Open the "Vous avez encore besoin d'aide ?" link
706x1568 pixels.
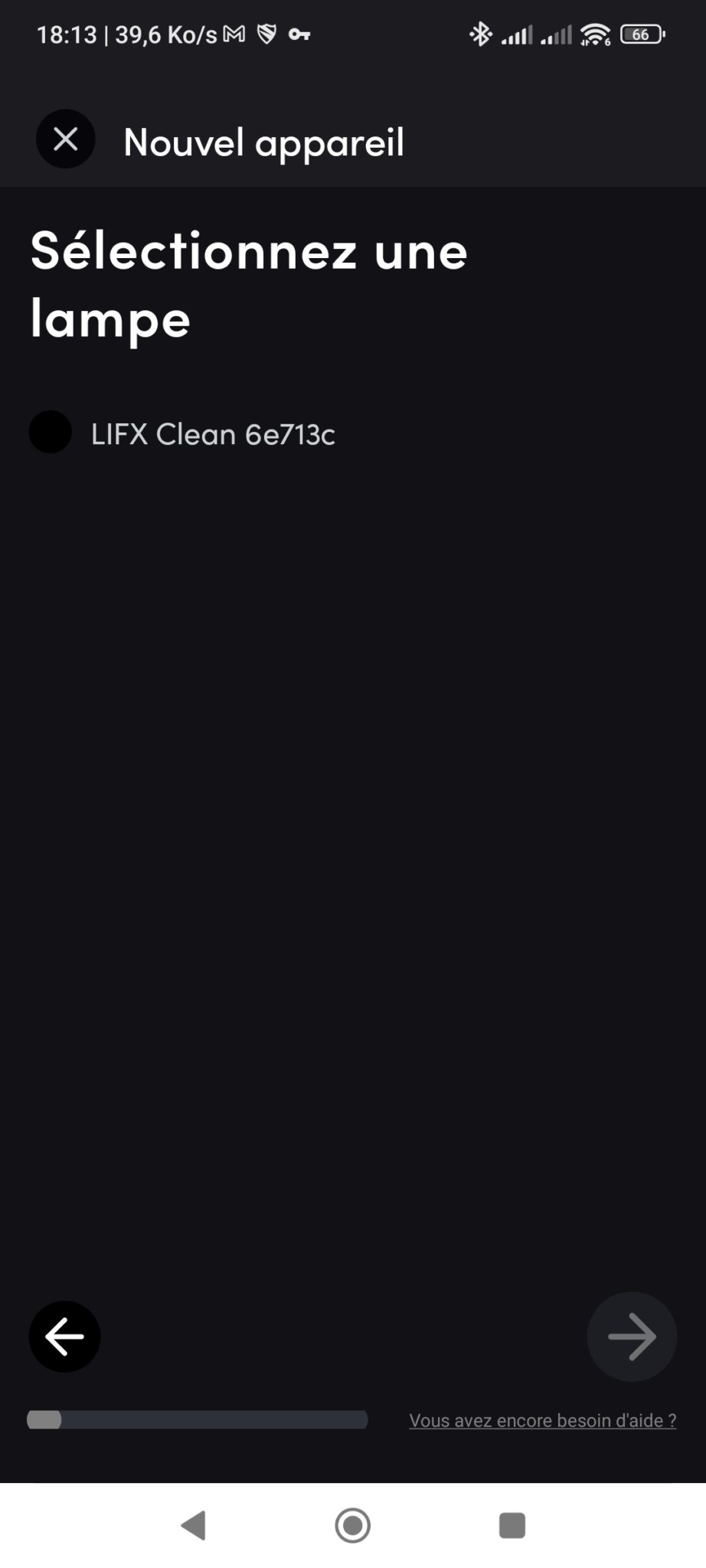(x=543, y=1420)
